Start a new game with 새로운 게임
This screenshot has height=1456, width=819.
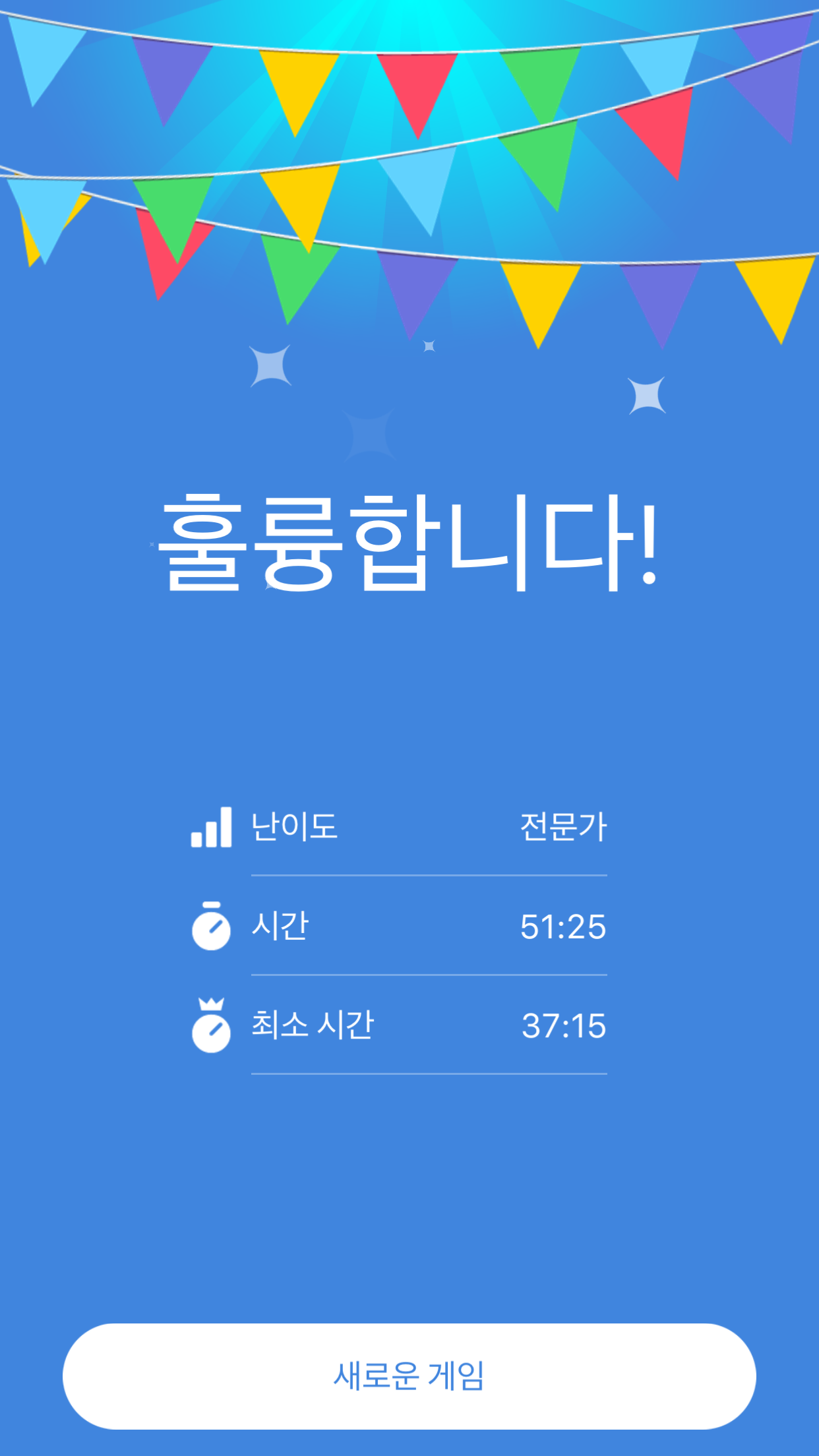409,1376
